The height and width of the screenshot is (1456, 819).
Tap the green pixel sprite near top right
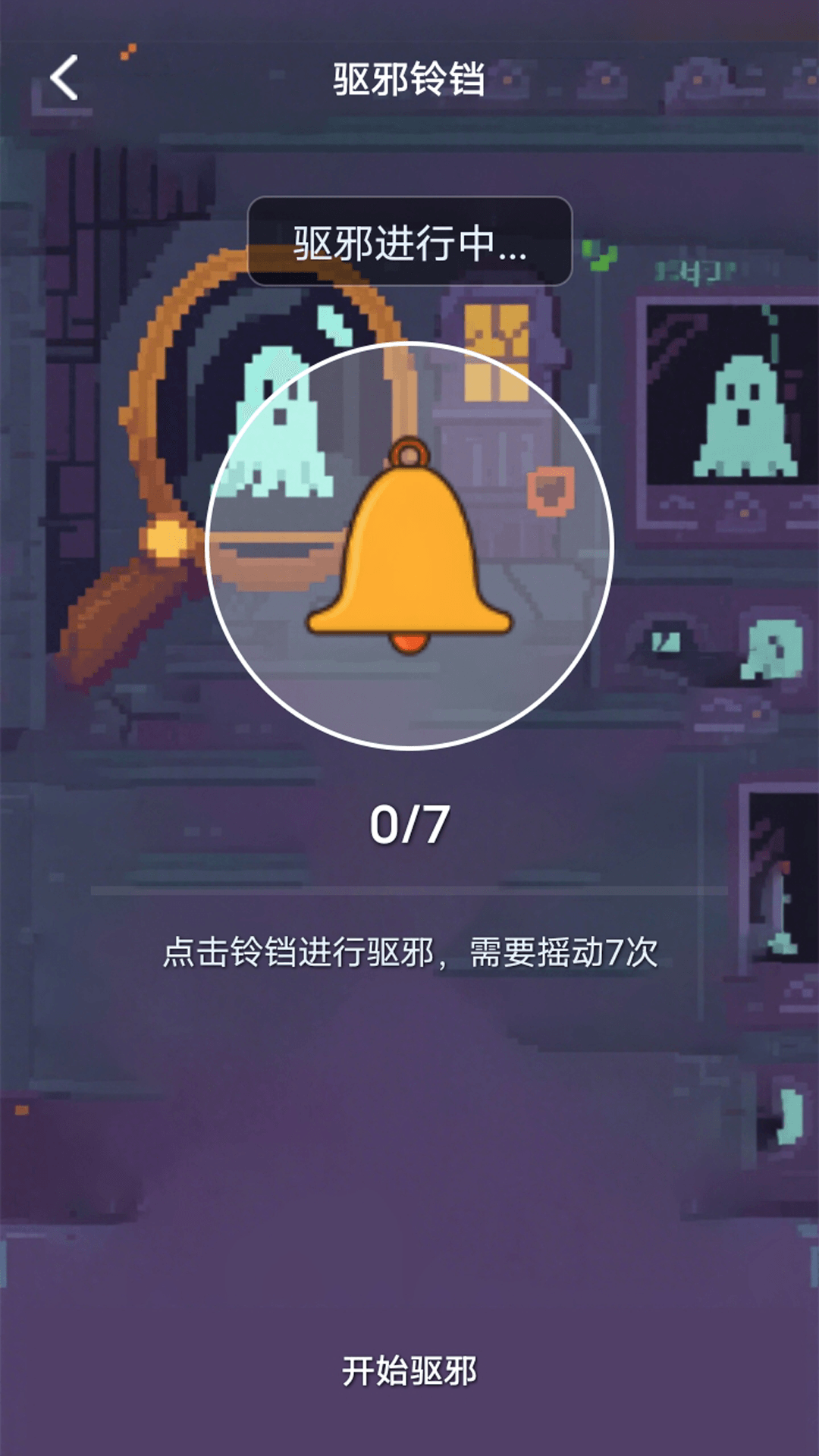(x=599, y=258)
